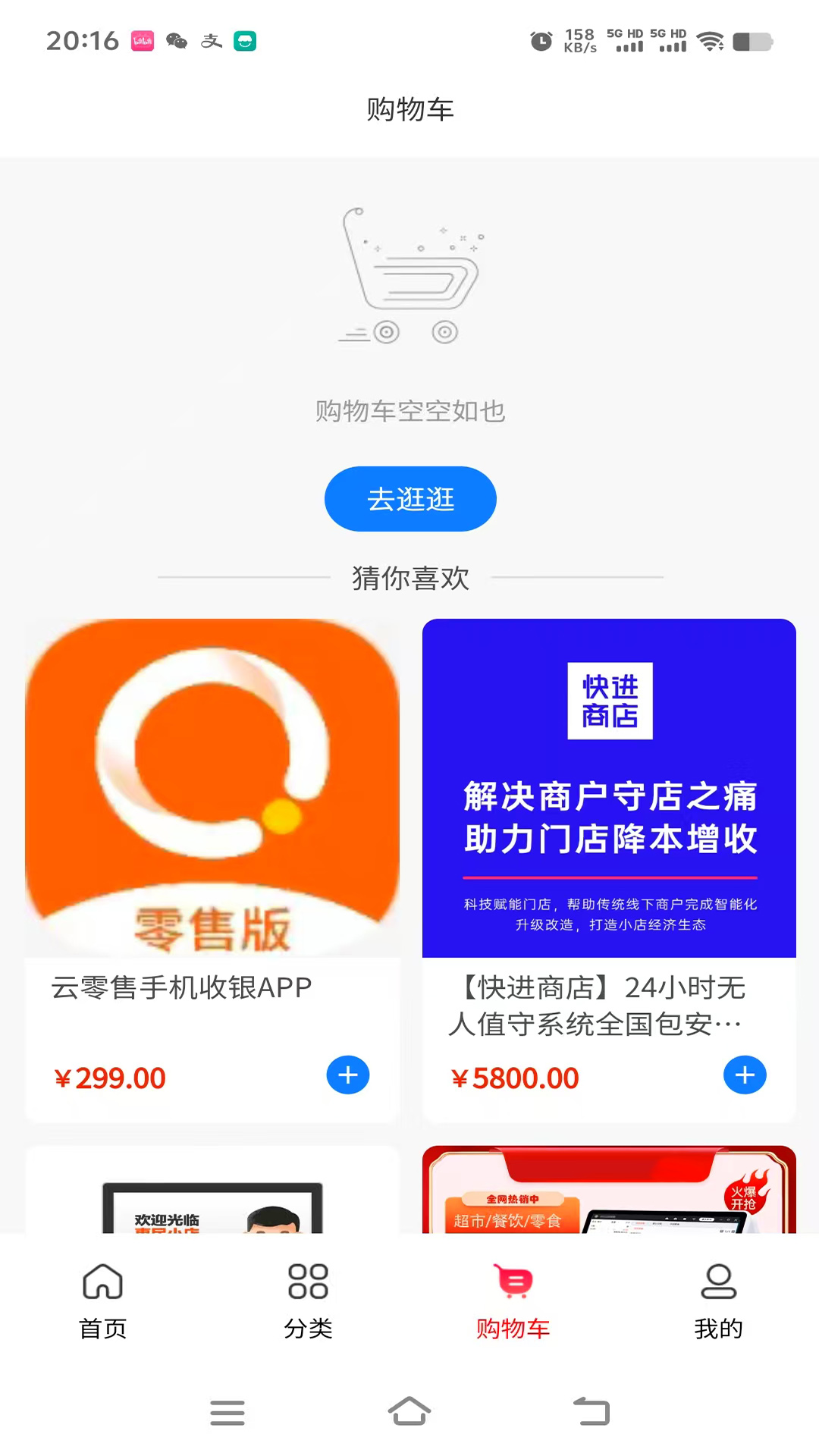Open the 云零售手机收银APP product title link
Image resolution: width=819 pixels, height=1456 pixels.
[x=183, y=988]
